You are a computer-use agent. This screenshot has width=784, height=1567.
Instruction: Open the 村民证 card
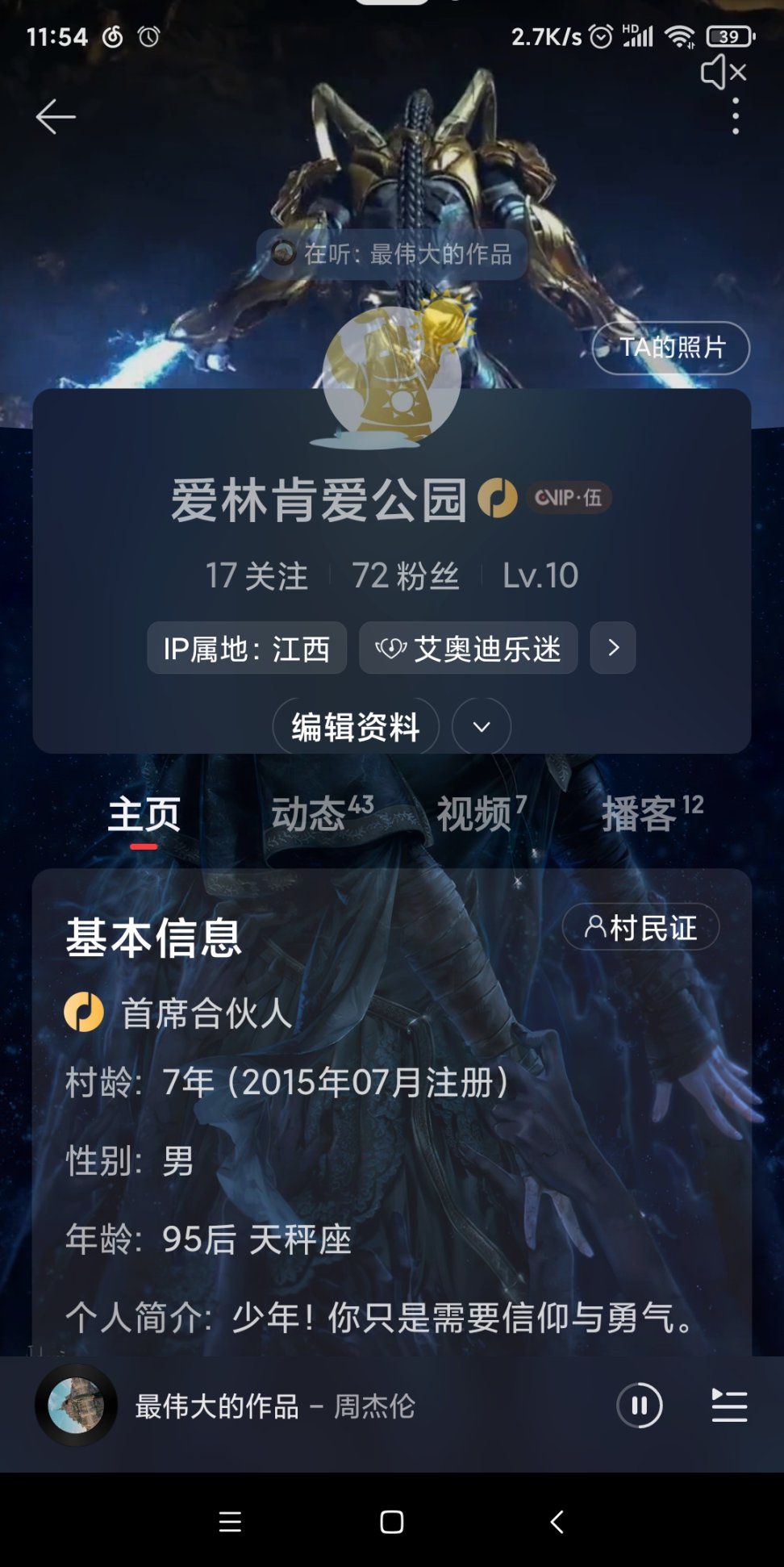point(640,927)
